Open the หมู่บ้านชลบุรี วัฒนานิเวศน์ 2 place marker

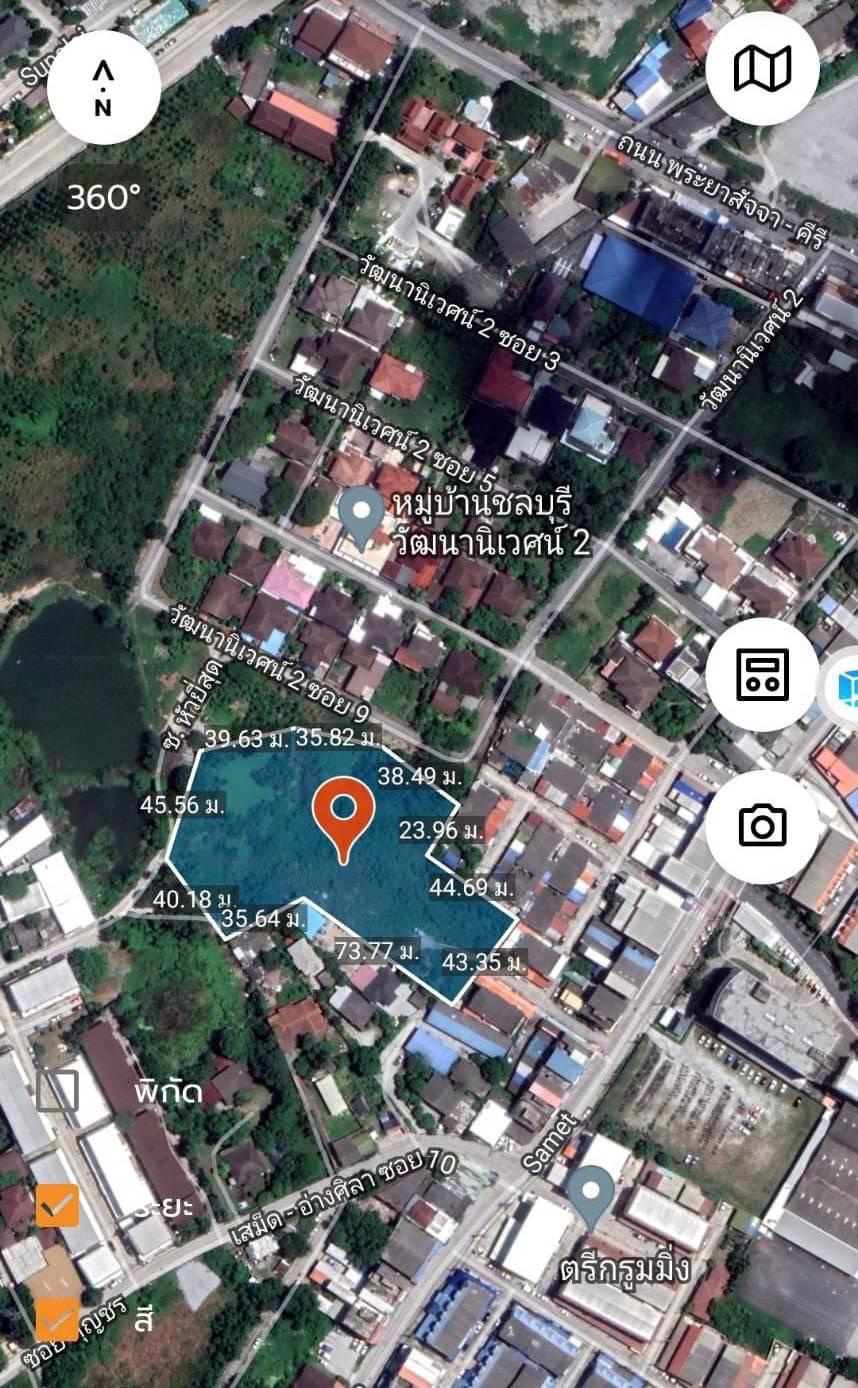pos(361,517)
